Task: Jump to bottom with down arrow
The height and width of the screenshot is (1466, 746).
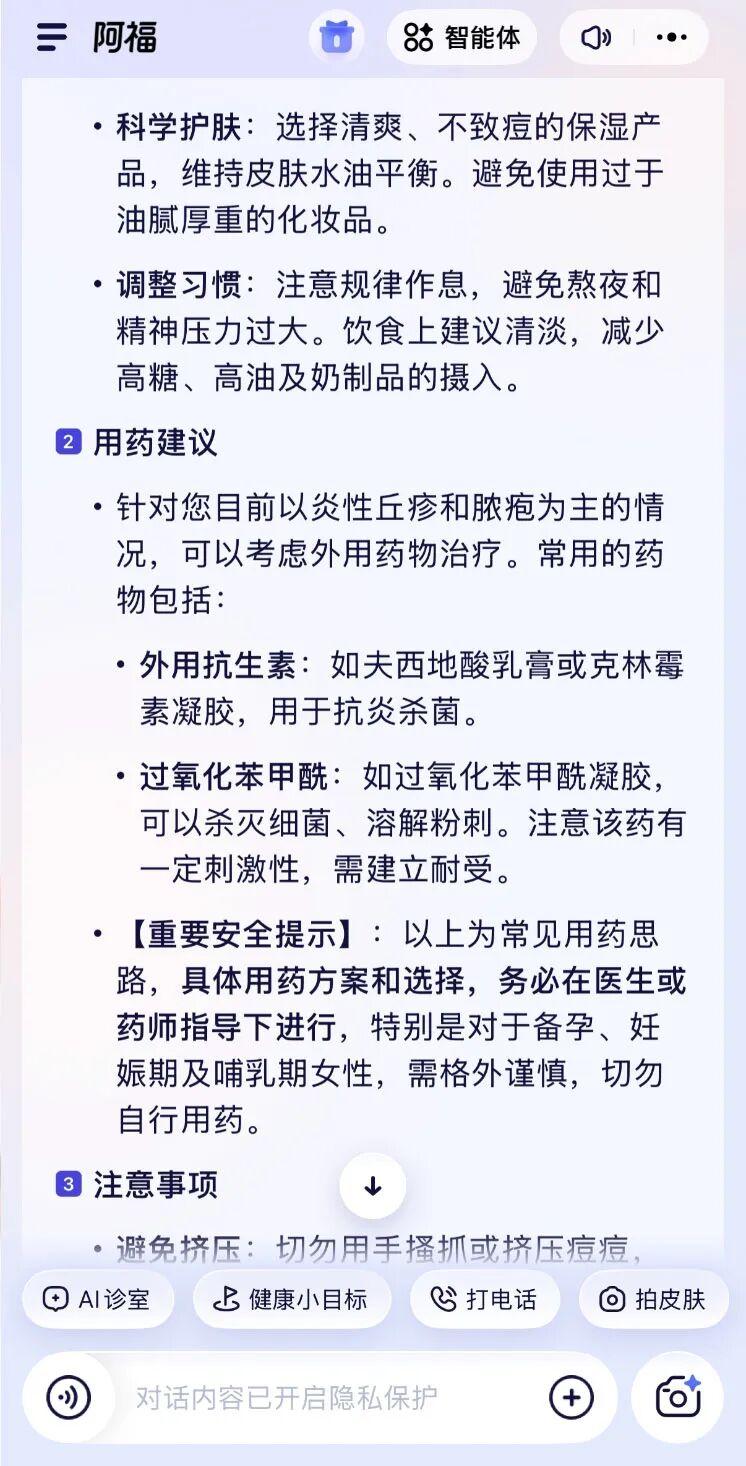Action: click(373, 1186)
